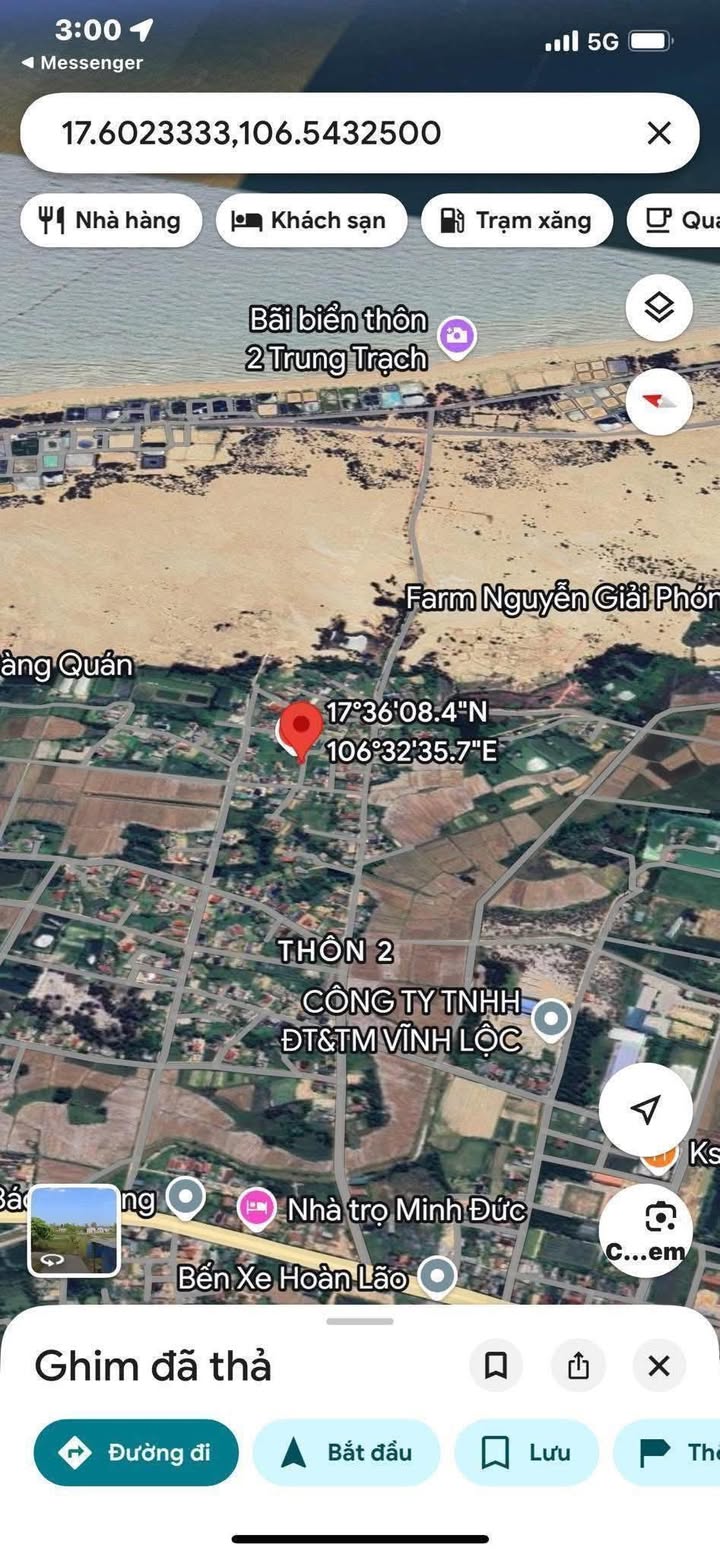The image size is (720, 1557).
Task: Reset map orientation with the compass
Action: tap(659, 400)
